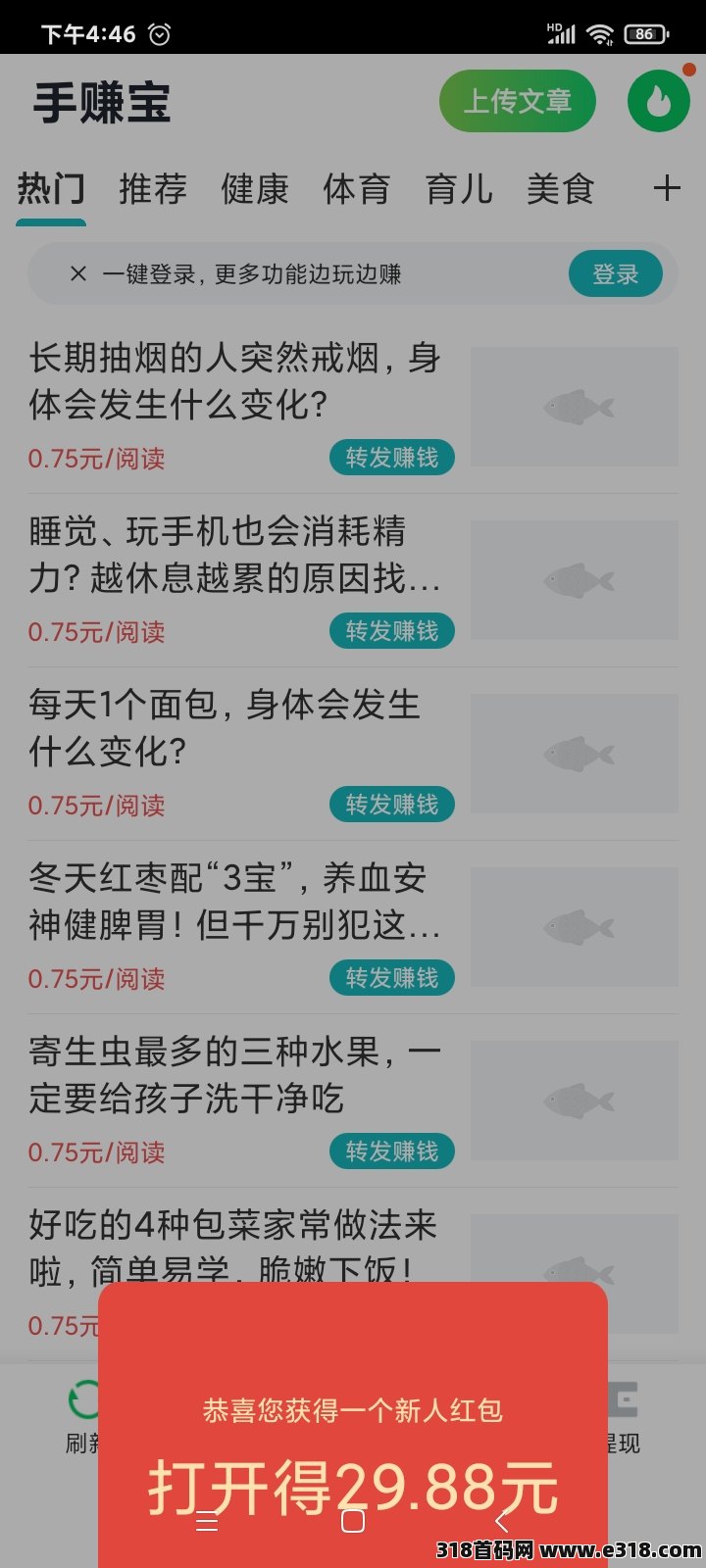Tap the 登录 login button
Viewport: 706px width, 1568px height.
(x=616, y=274)
